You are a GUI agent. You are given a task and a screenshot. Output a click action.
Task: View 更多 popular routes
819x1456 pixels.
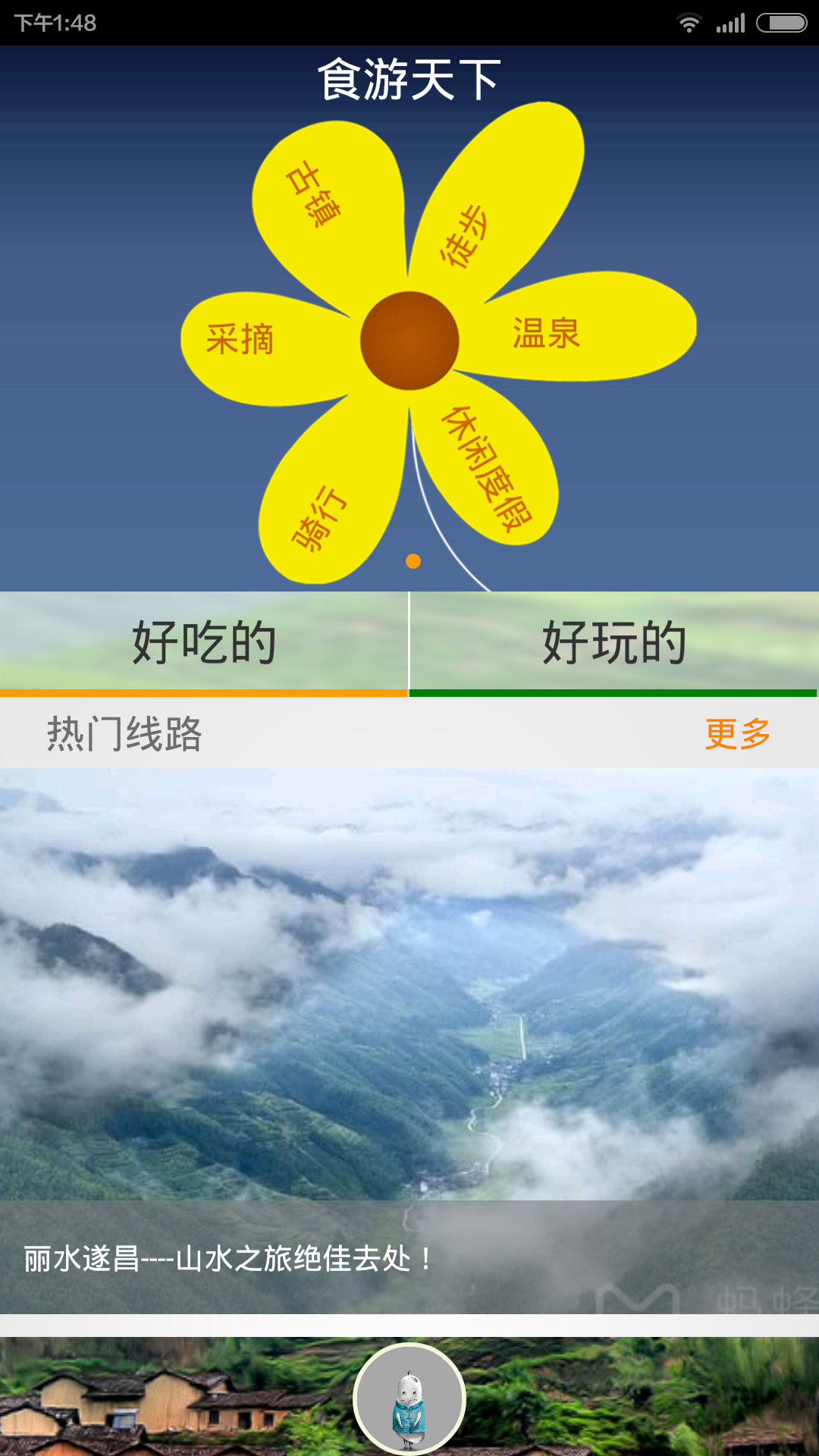point(737,734)
